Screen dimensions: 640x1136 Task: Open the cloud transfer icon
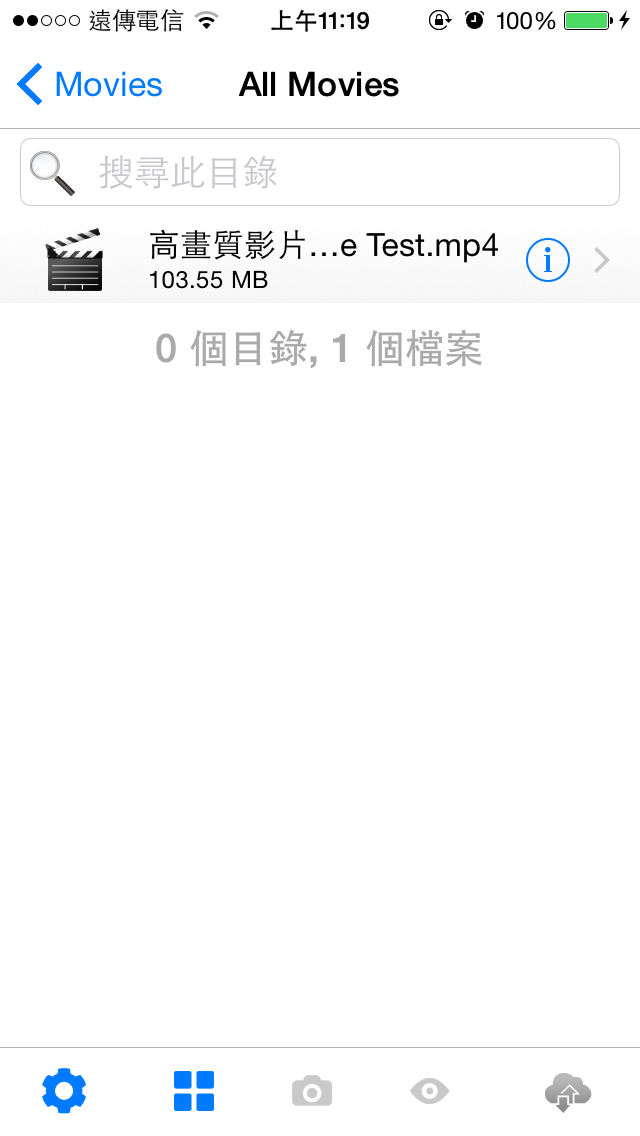pos(568,1091)
